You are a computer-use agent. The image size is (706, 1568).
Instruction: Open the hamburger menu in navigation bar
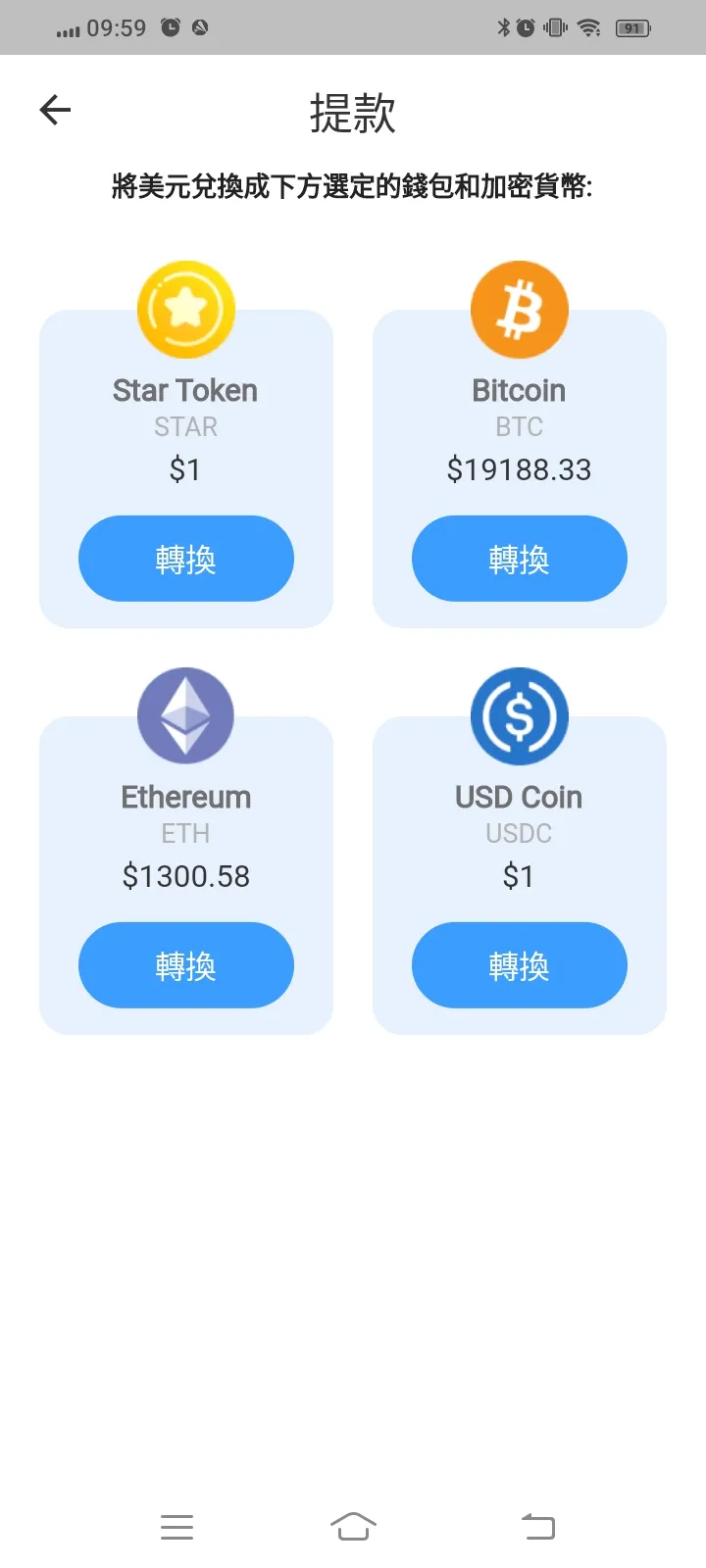tap(176, 1526)
